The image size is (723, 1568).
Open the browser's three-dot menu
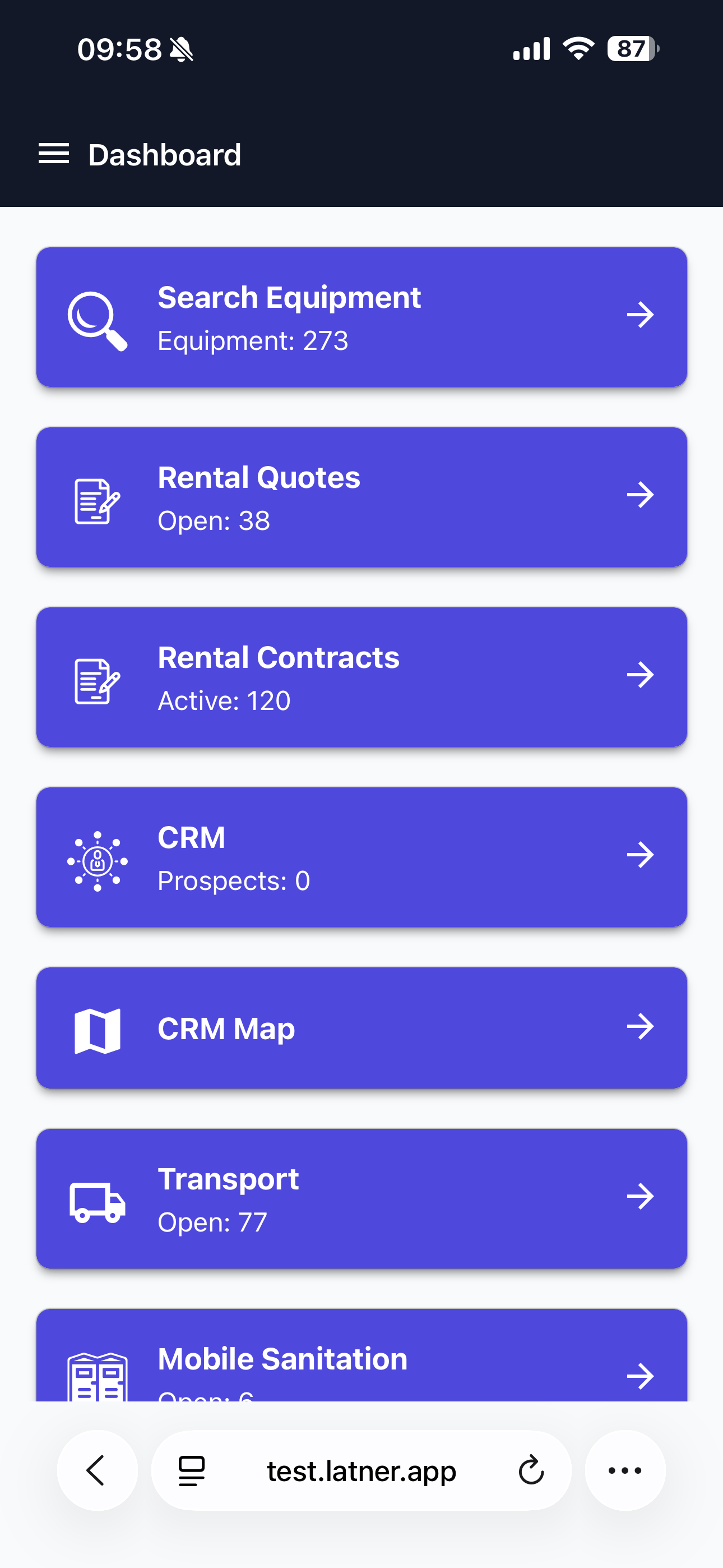pos(624,1470)
